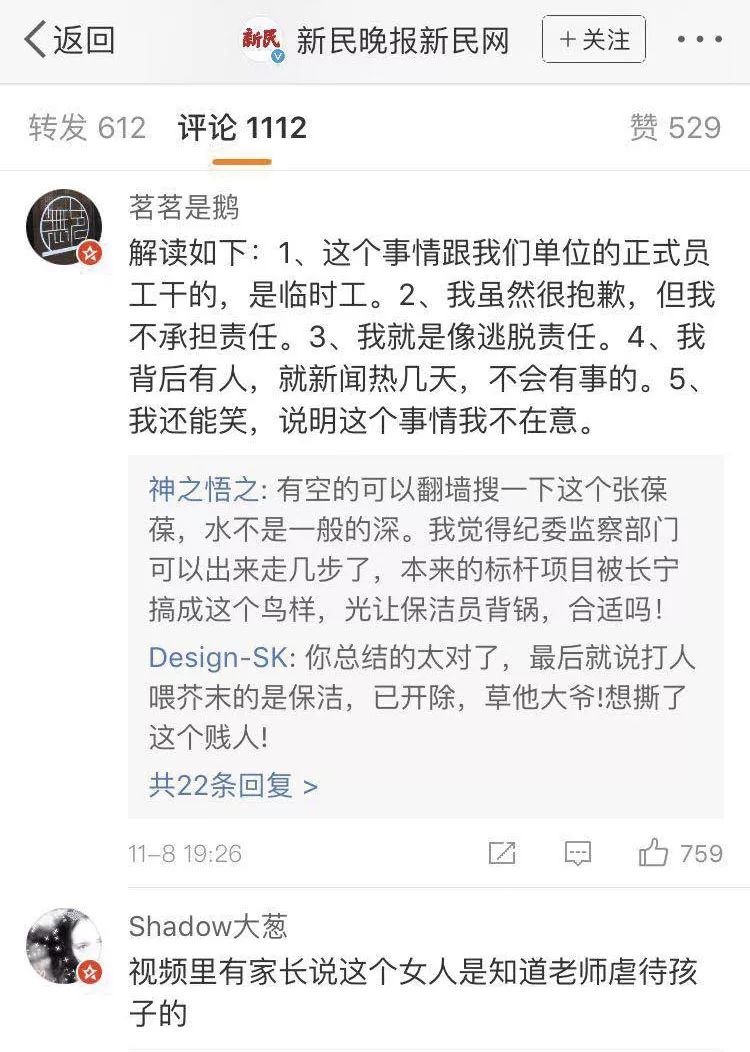This screenshot has height=1052, width=750.
Task: Open the three-dot overflow menu
Action: tap(699, 40)
